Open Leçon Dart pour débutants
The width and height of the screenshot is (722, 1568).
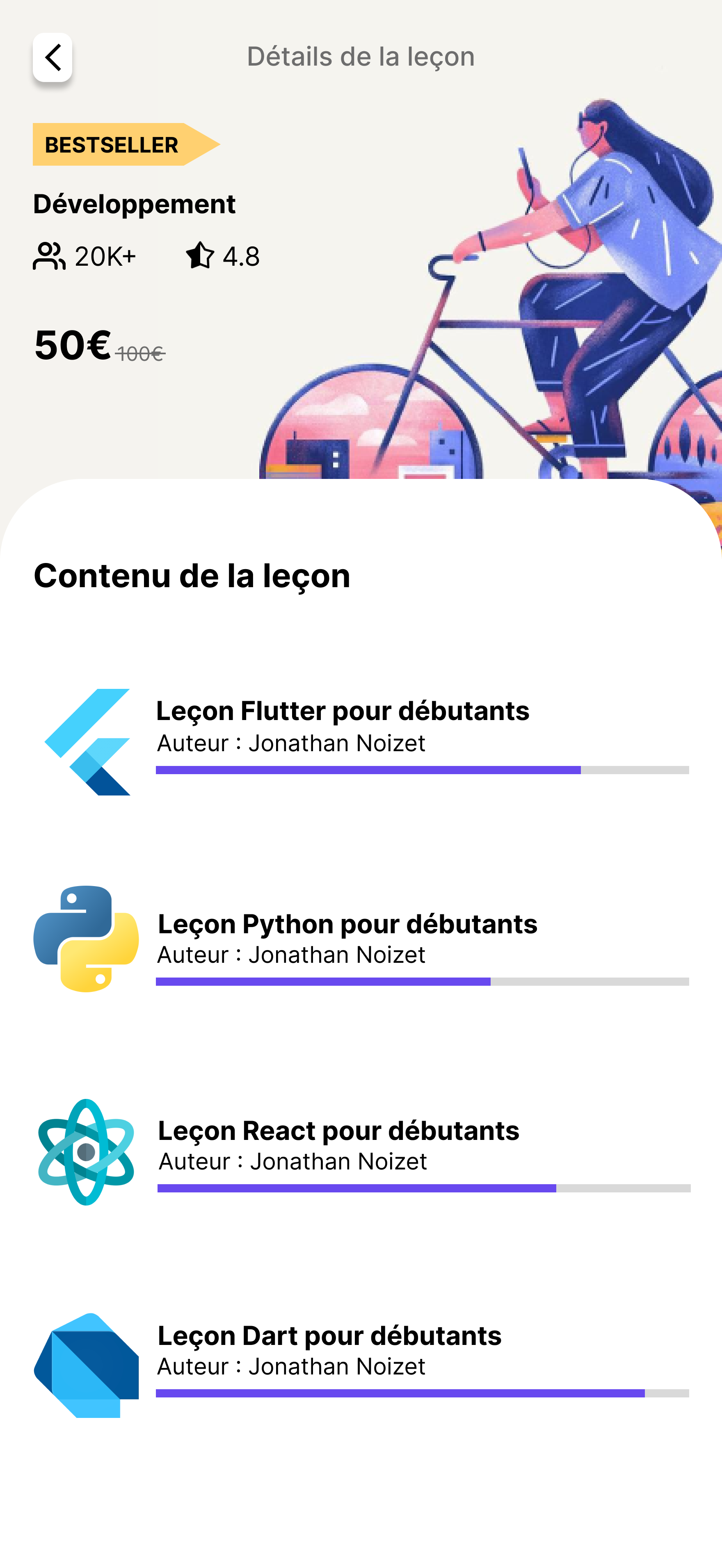[x=329, y=1336]
